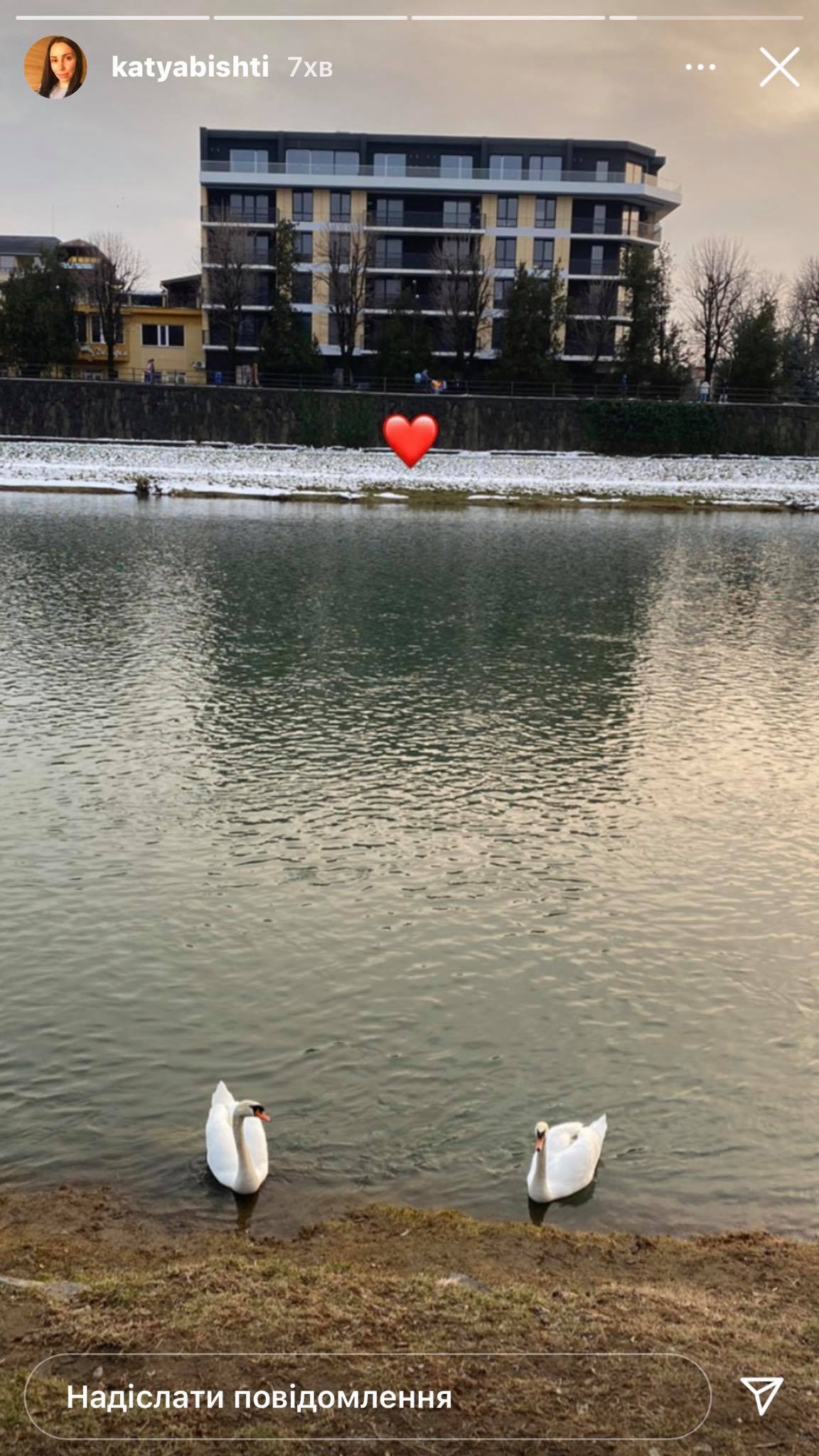Image resolution: width=819 pixels, height=1456 pixels.
Task: Tap the 'Надіслати повідомлення' message field
Action: (x=368, y=1398)
